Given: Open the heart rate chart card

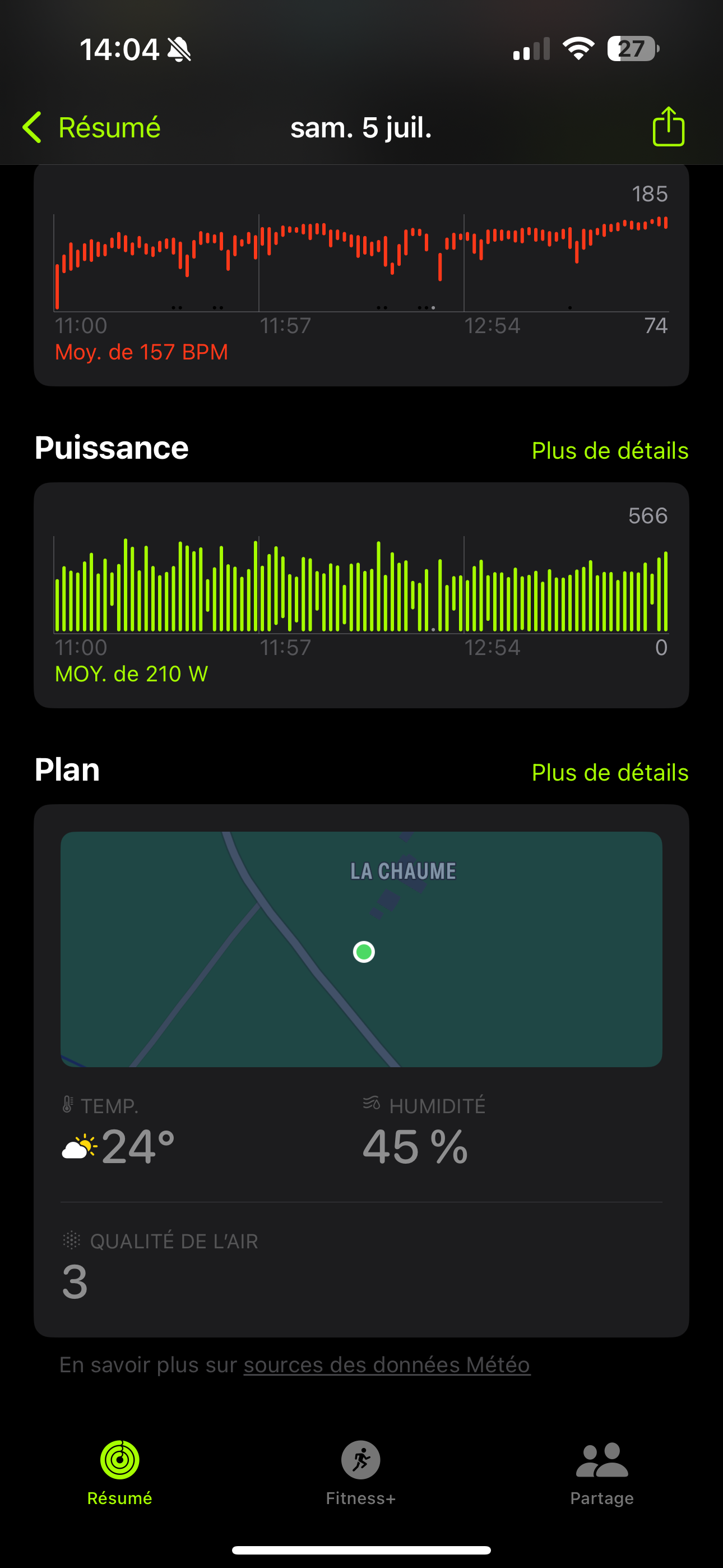Looking at the screenshot, I should 361,274.
